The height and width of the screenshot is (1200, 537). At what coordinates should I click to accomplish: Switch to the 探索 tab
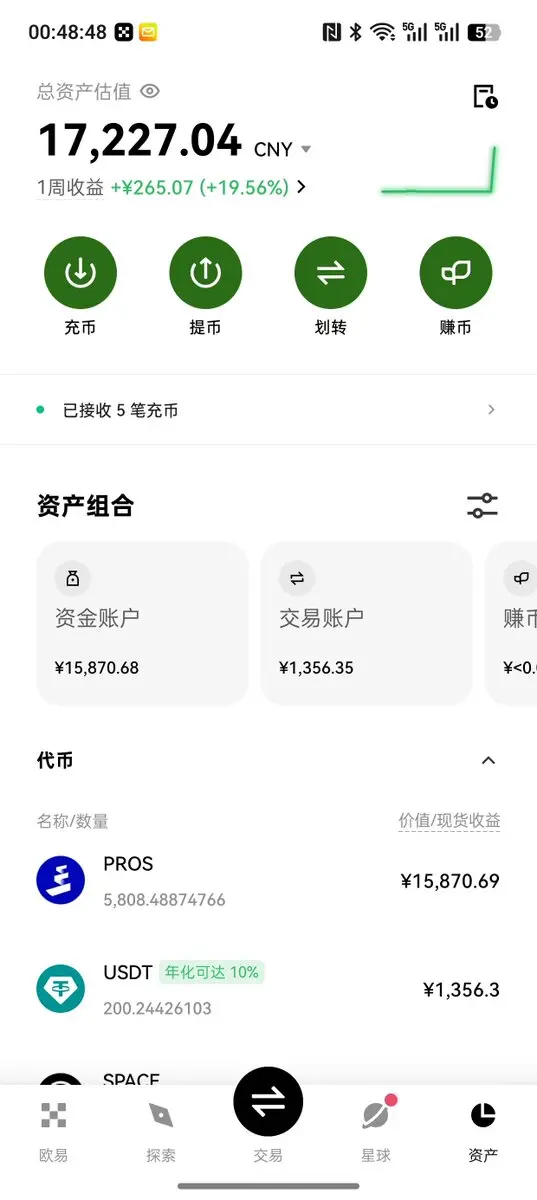[161, 1132]
